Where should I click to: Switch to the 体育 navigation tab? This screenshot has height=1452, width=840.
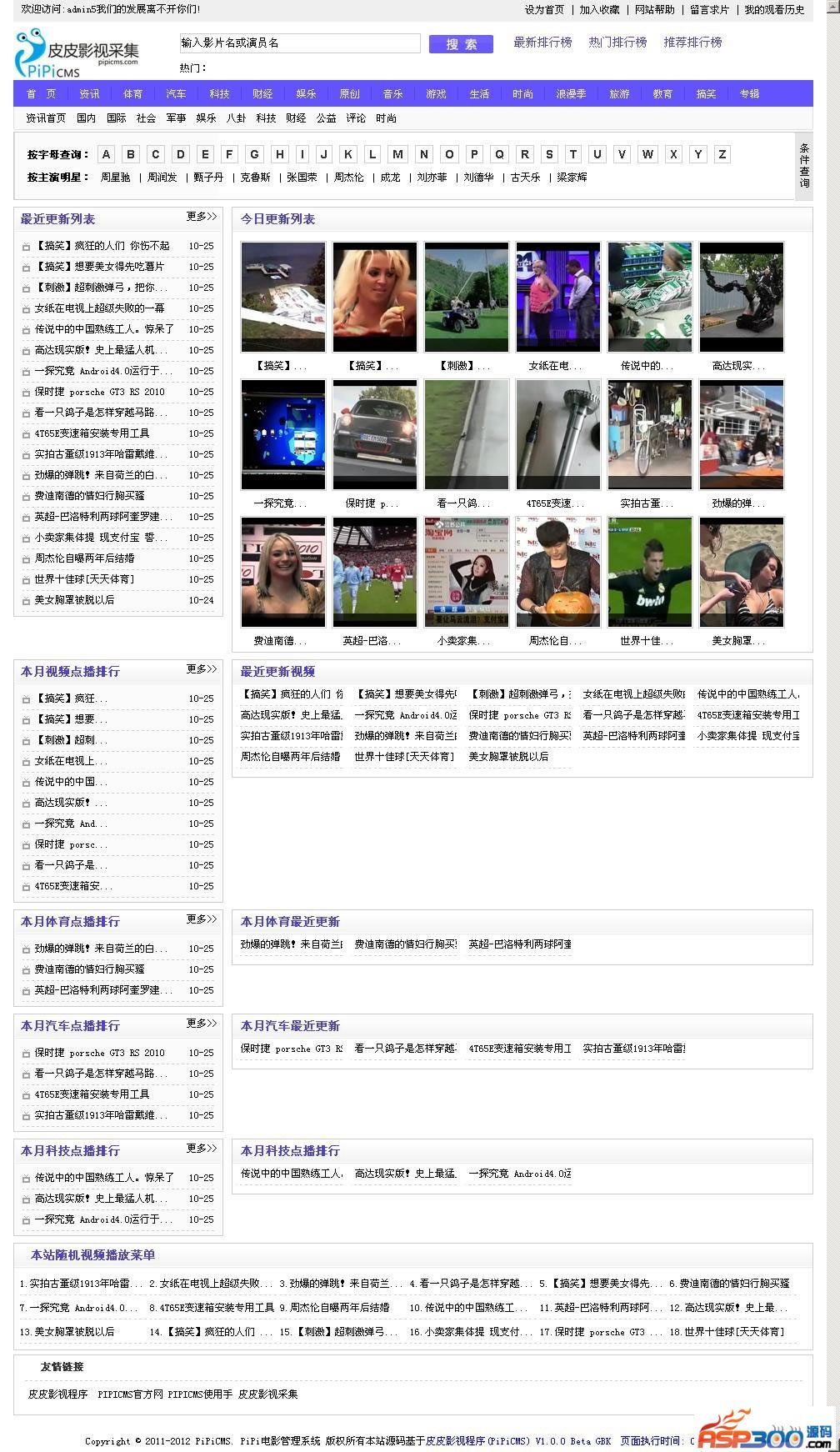click(x=132, y=94)
